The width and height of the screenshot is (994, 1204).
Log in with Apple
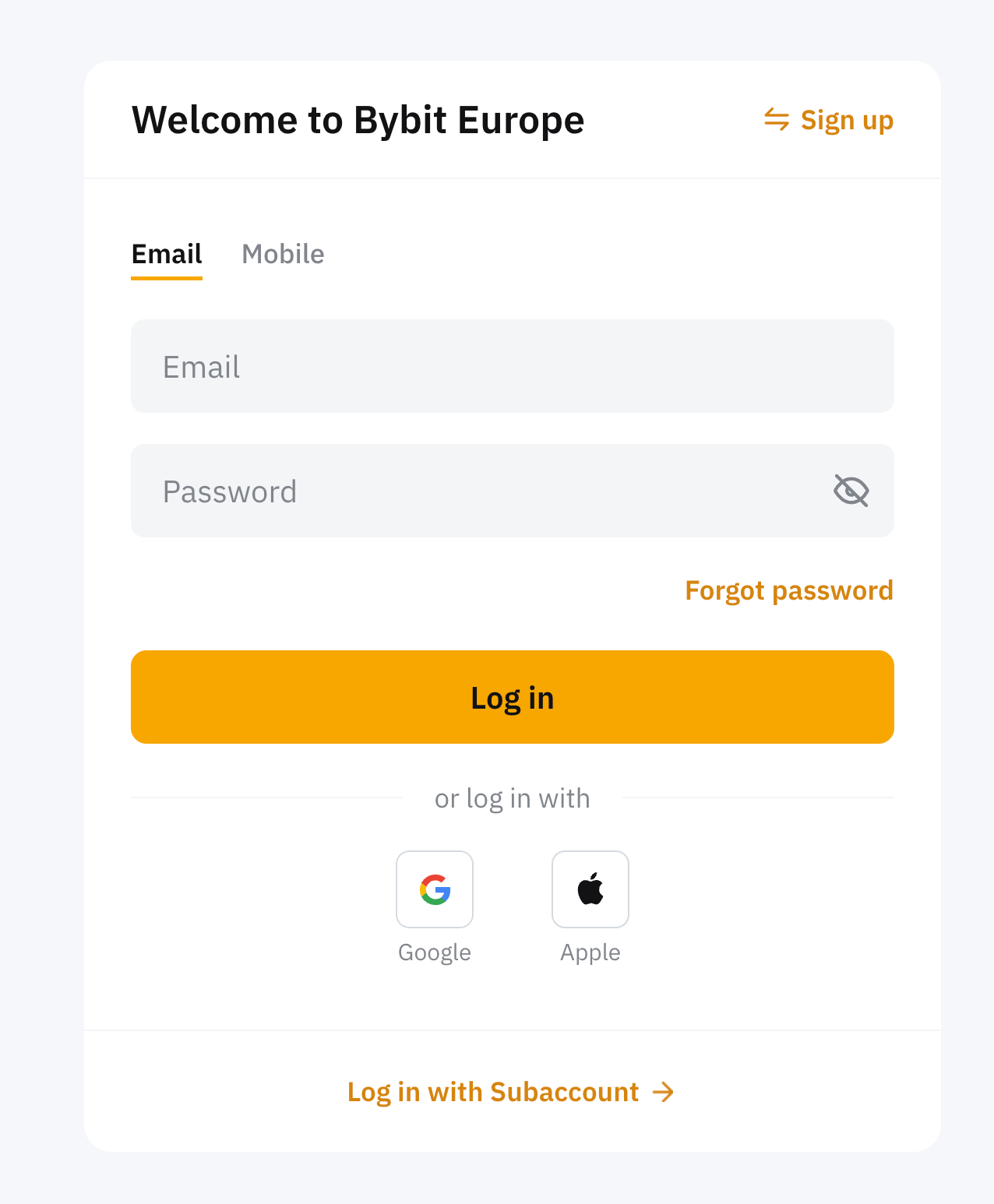click(590, 889)
